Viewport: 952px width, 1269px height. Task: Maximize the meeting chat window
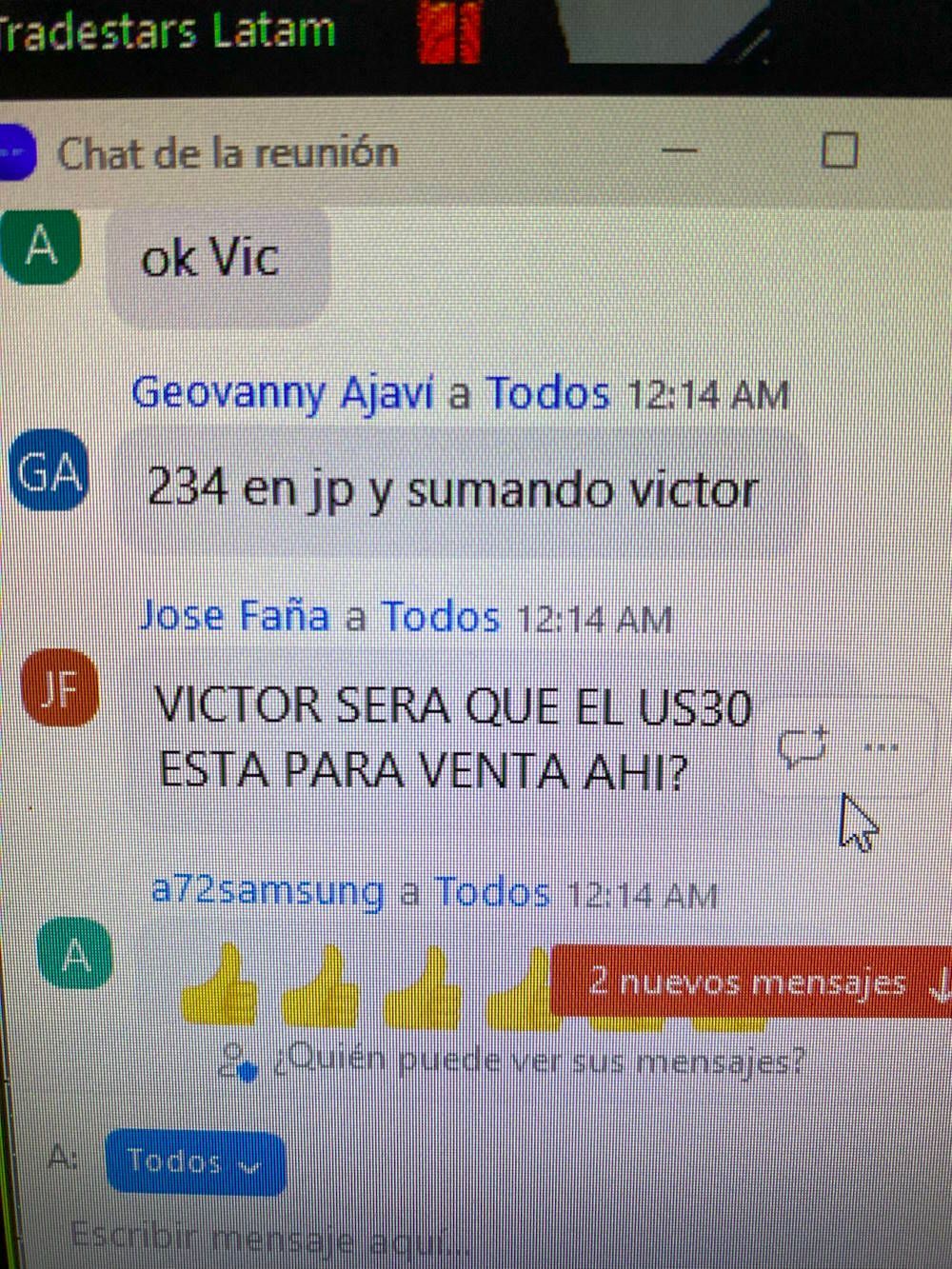tap(839, 150)
